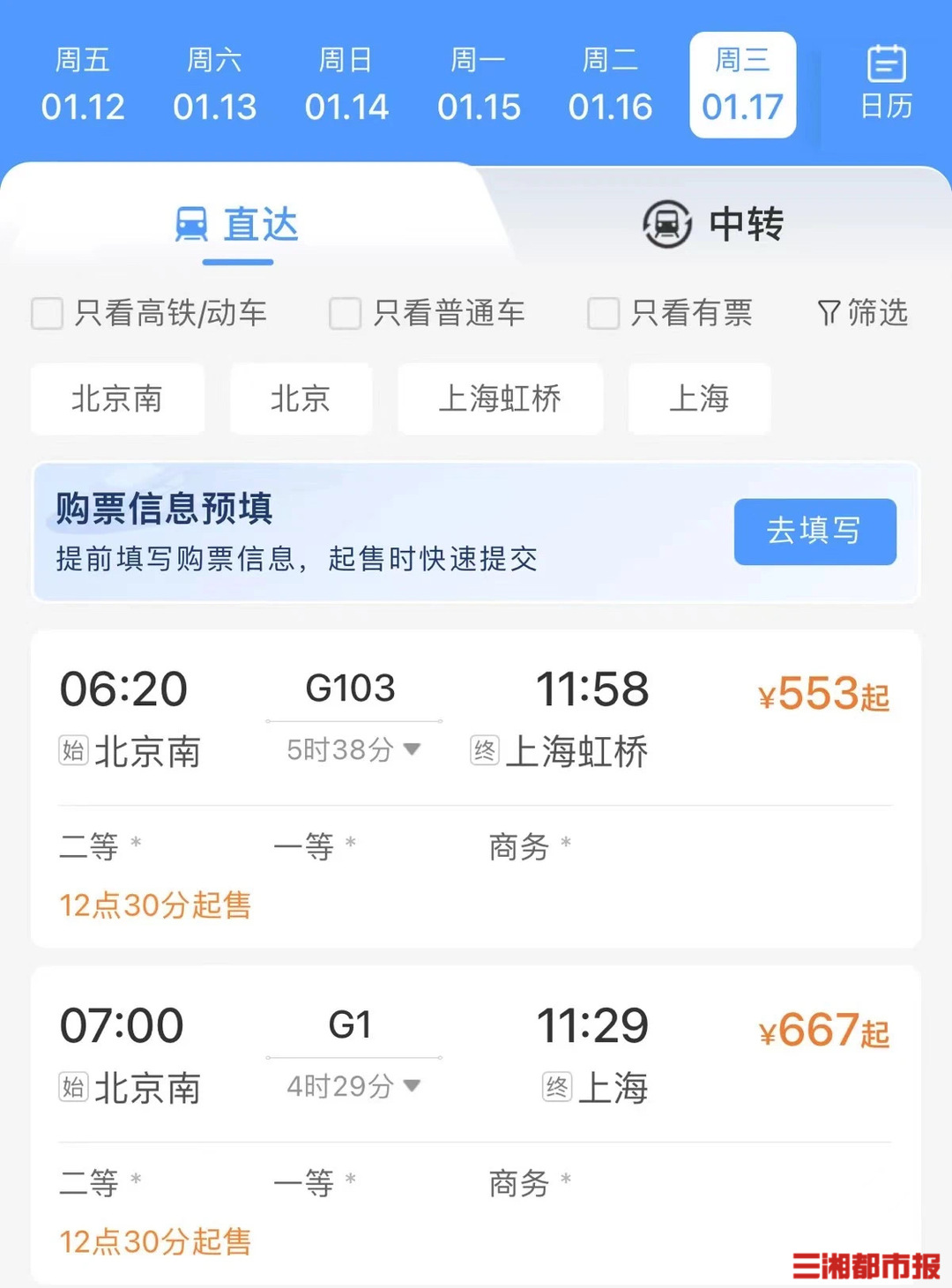Check 只看有票 filter
This screenshot has height=1288, width=952.
pos(603,313)
